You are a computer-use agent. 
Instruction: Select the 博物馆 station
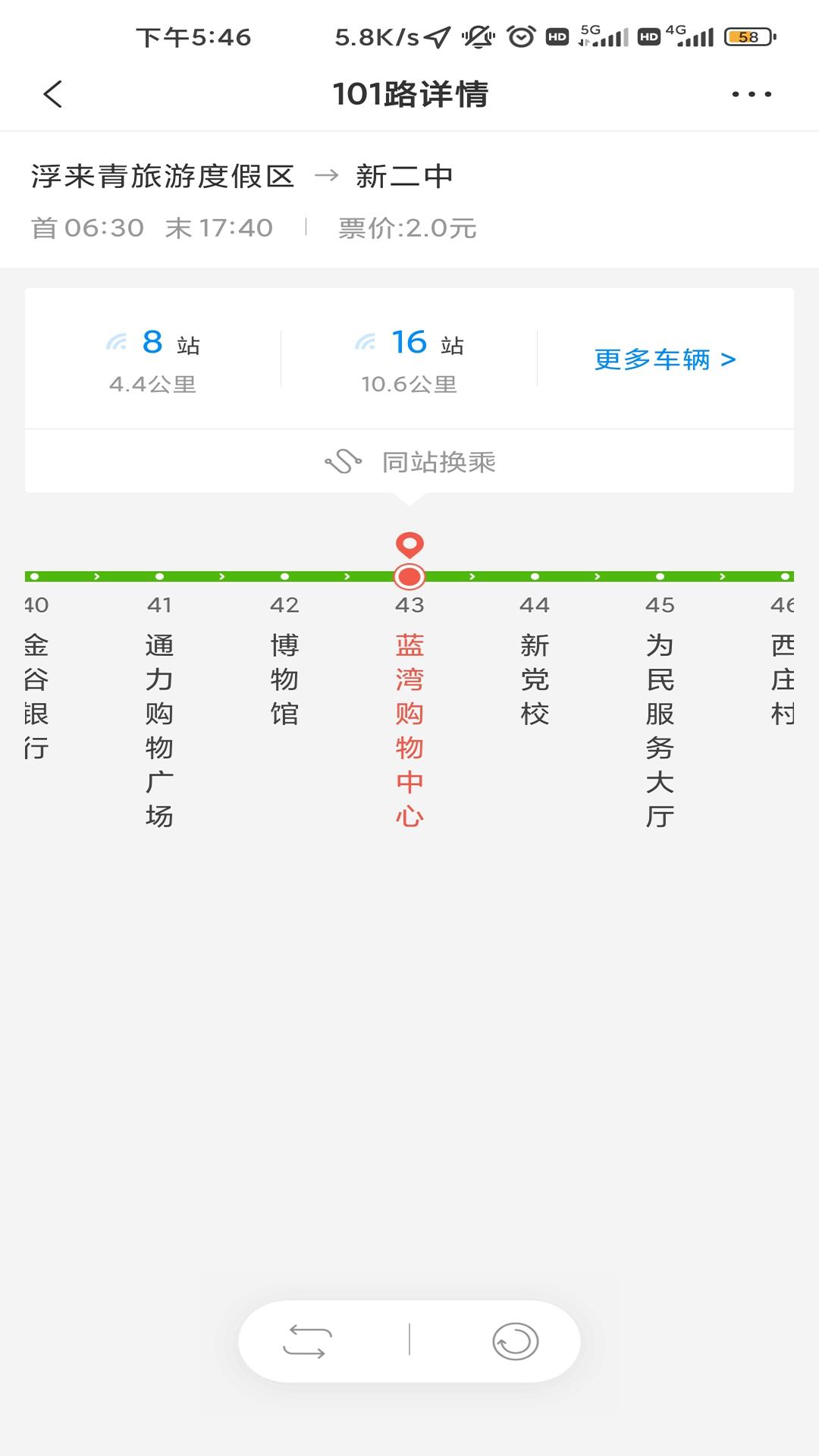(x=283, y=677)
